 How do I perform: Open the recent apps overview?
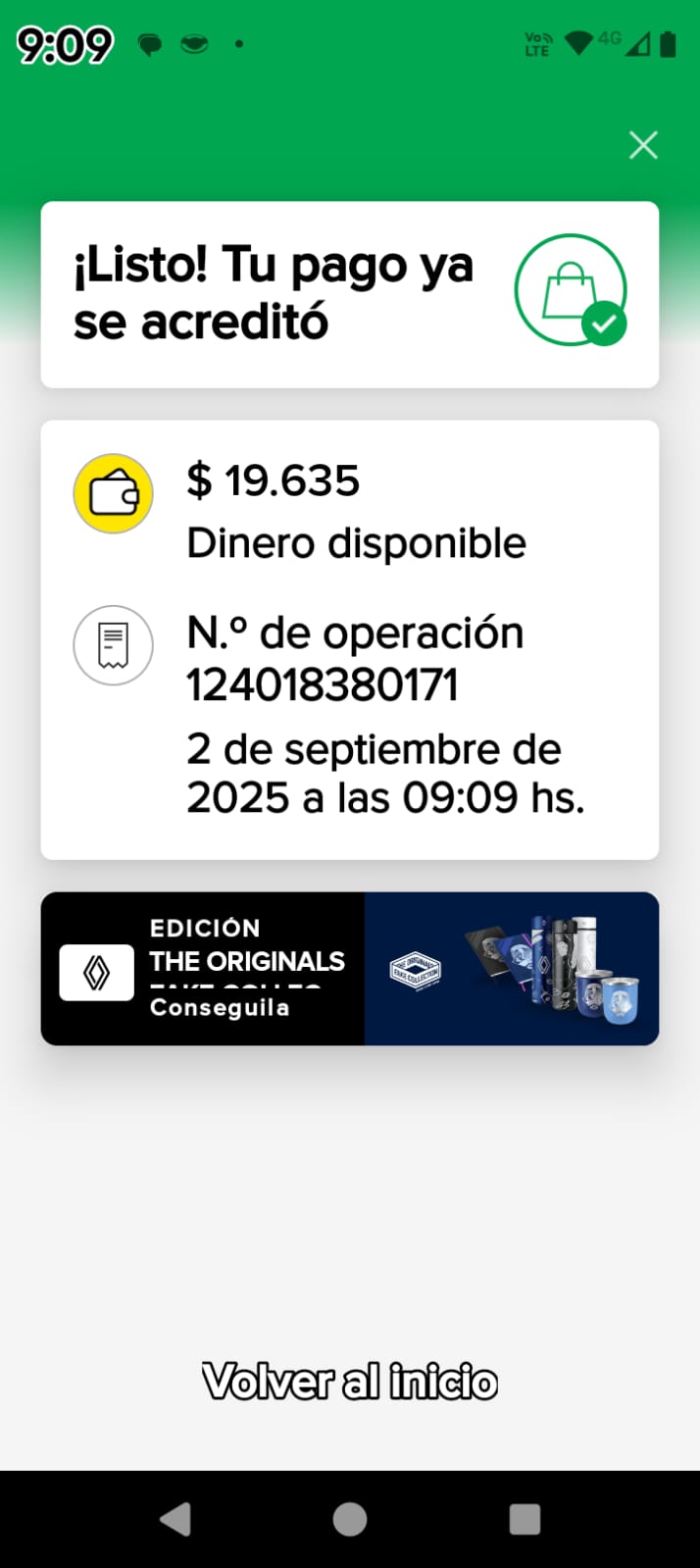pyautogui.click(x=525, y=1519)
